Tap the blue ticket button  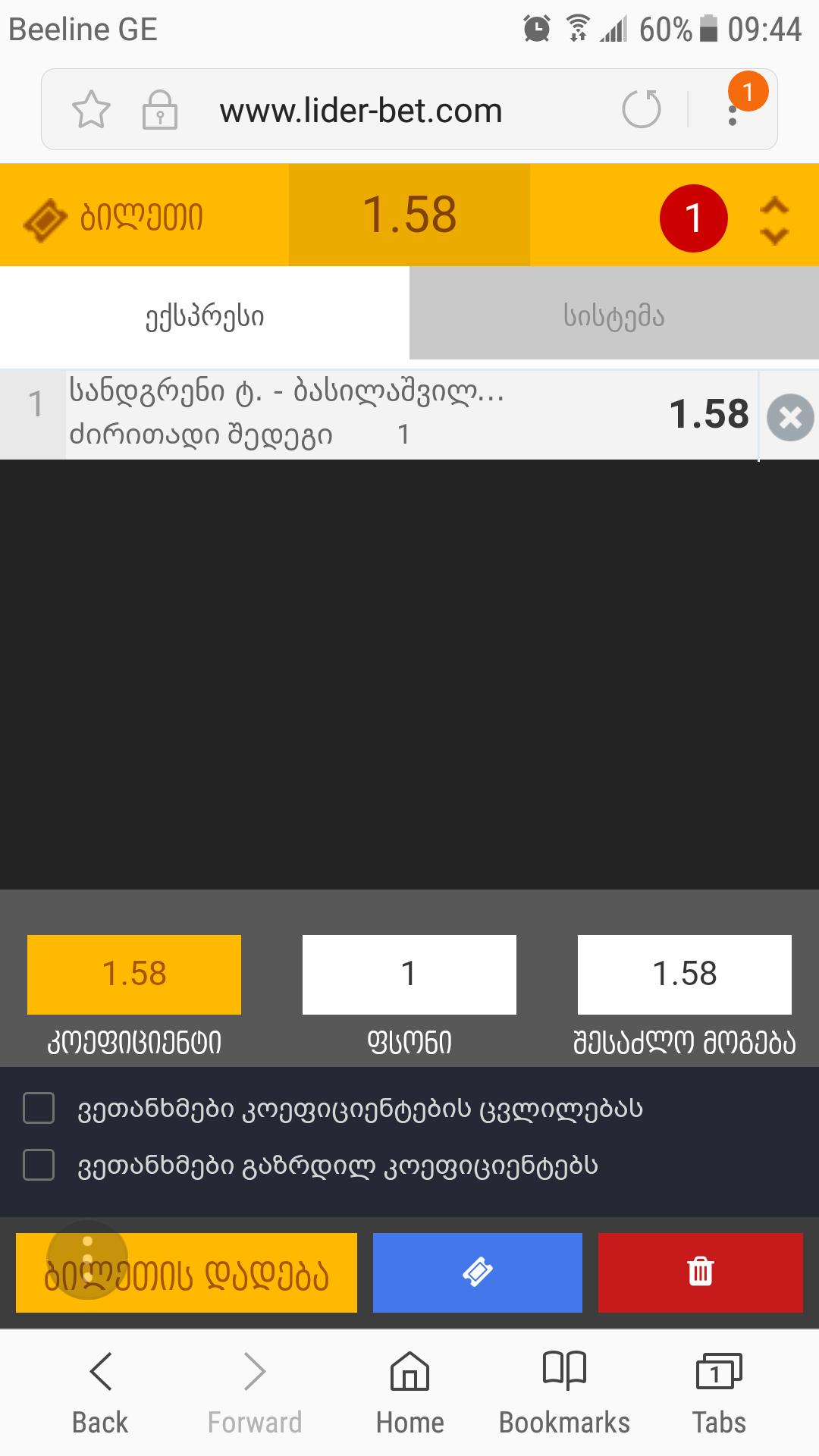477,1272
